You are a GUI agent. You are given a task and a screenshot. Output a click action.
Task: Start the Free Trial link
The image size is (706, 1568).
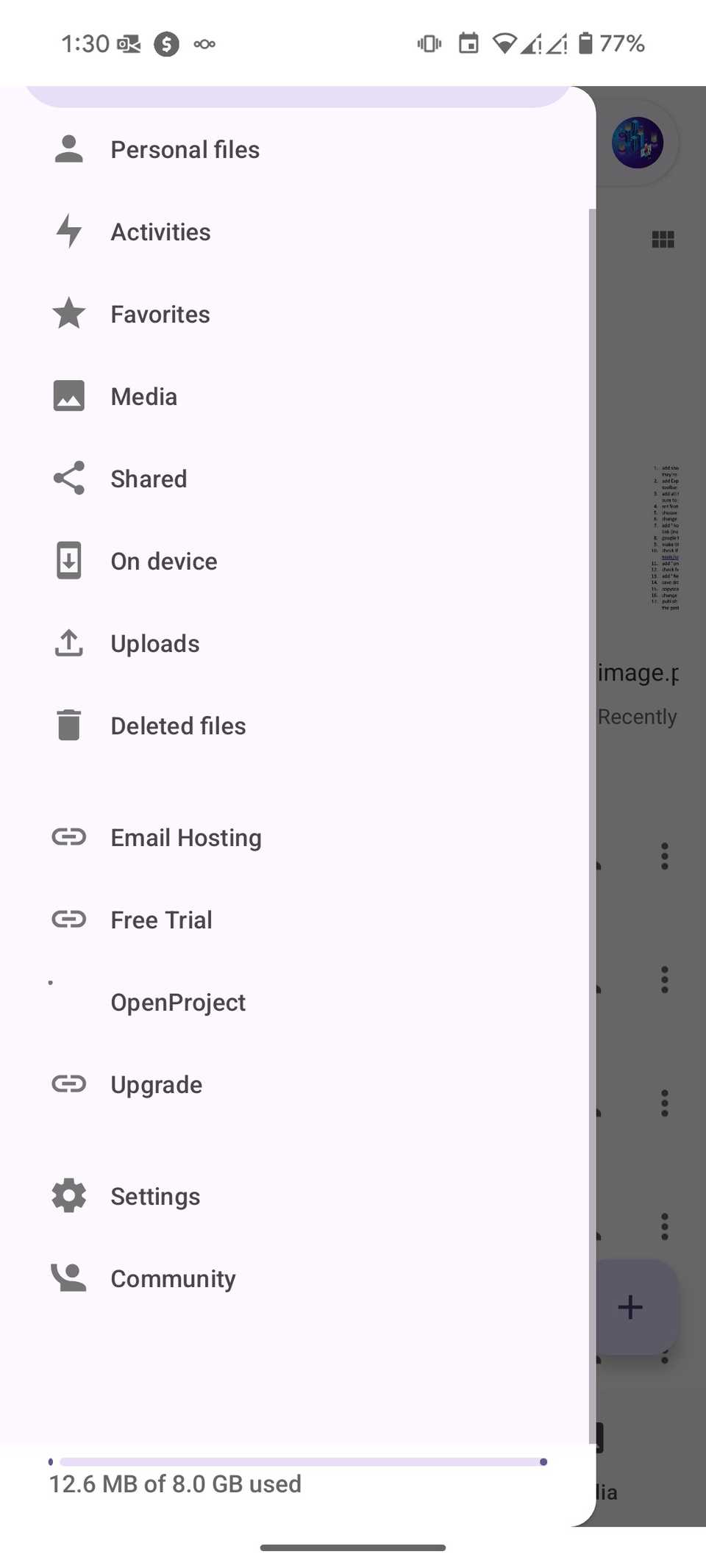tap(161, 919)
